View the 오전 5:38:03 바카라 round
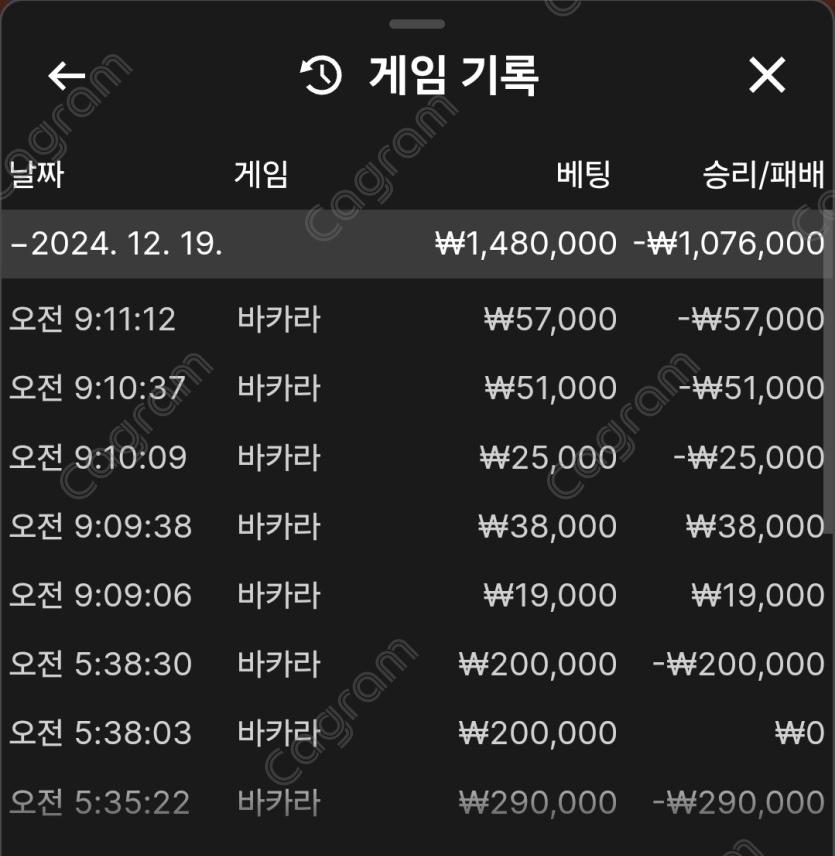The width and height of the screenshot is (835, 856). (416, 733)
